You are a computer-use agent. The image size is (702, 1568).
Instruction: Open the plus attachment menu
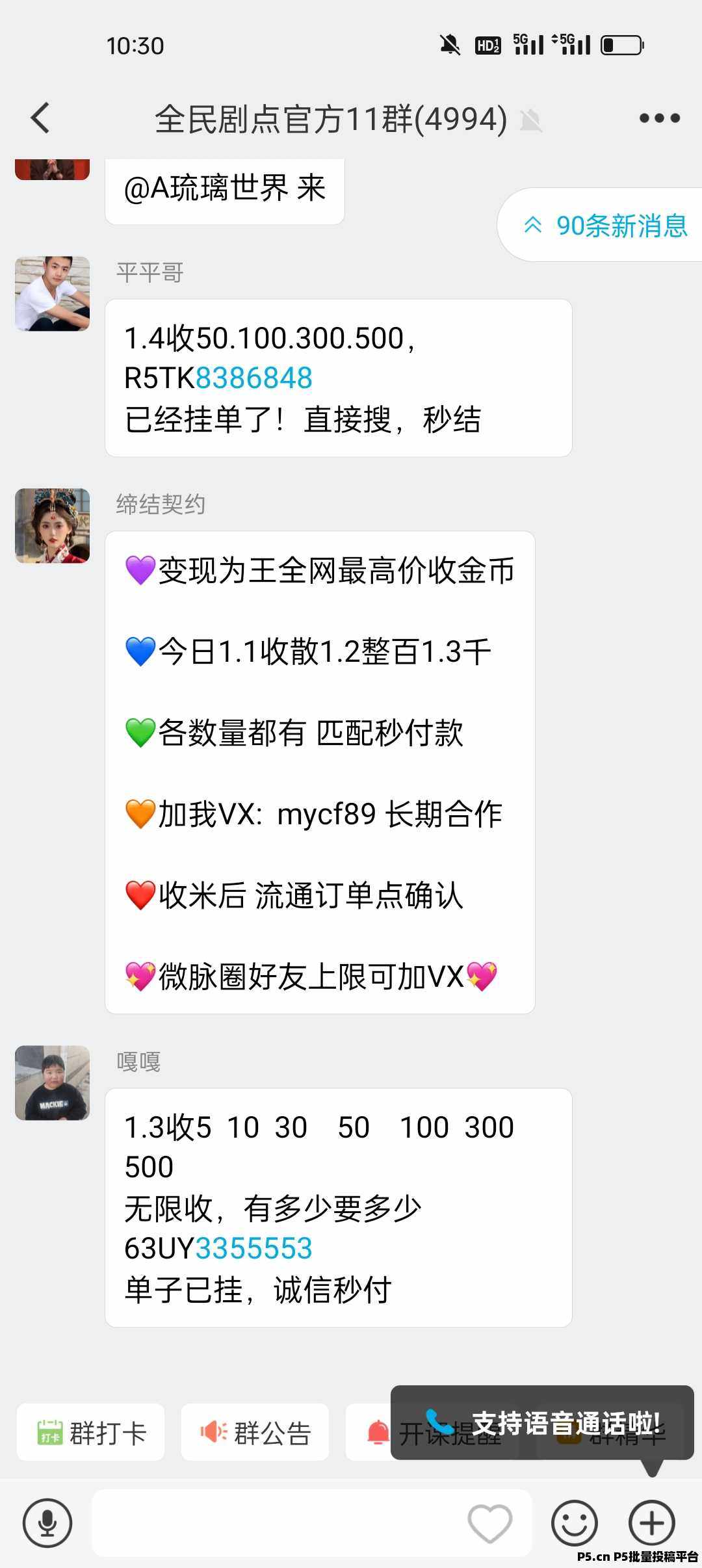[651, 1522]
